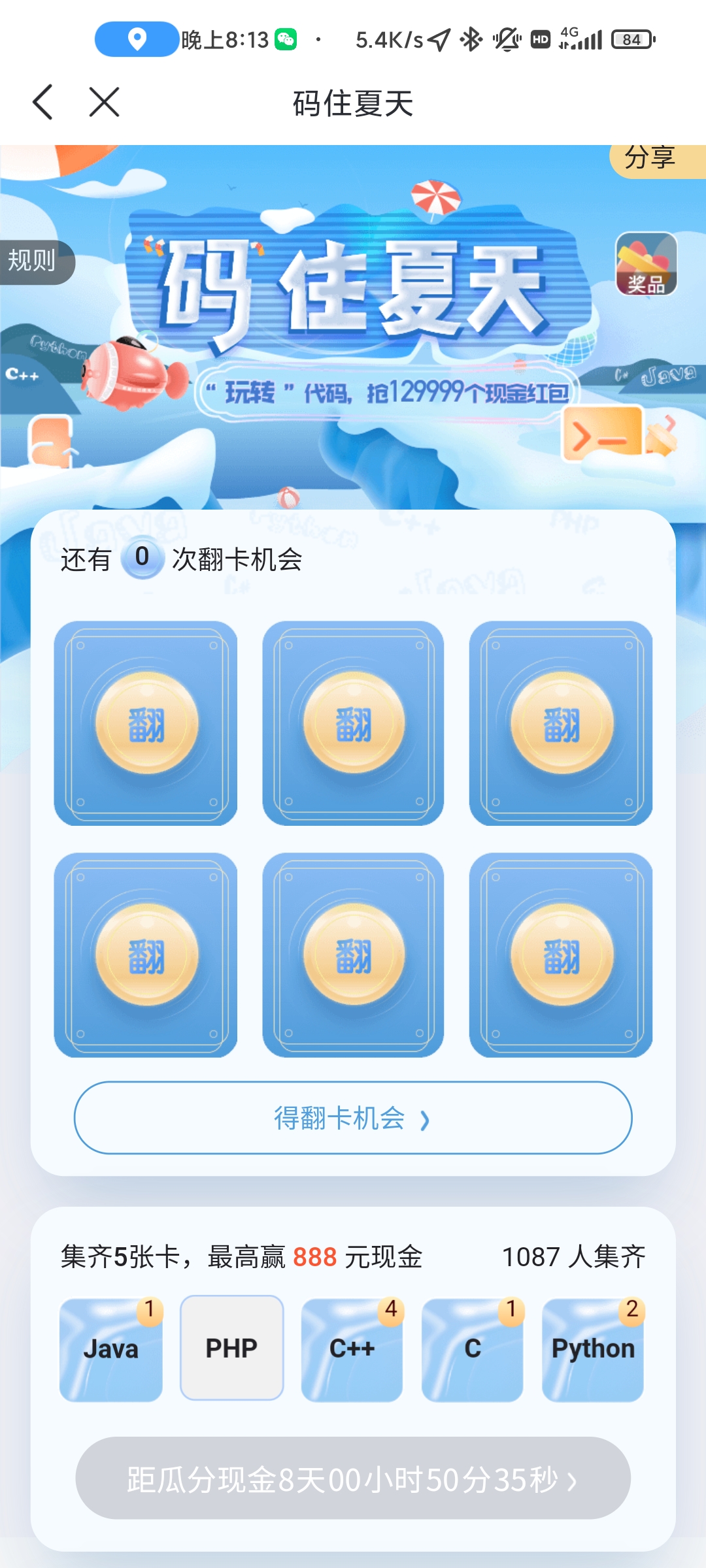The width and height of the screenshot is (706, 1568).
Task: Tap the 分享 share button
Action: coord(654,159)
